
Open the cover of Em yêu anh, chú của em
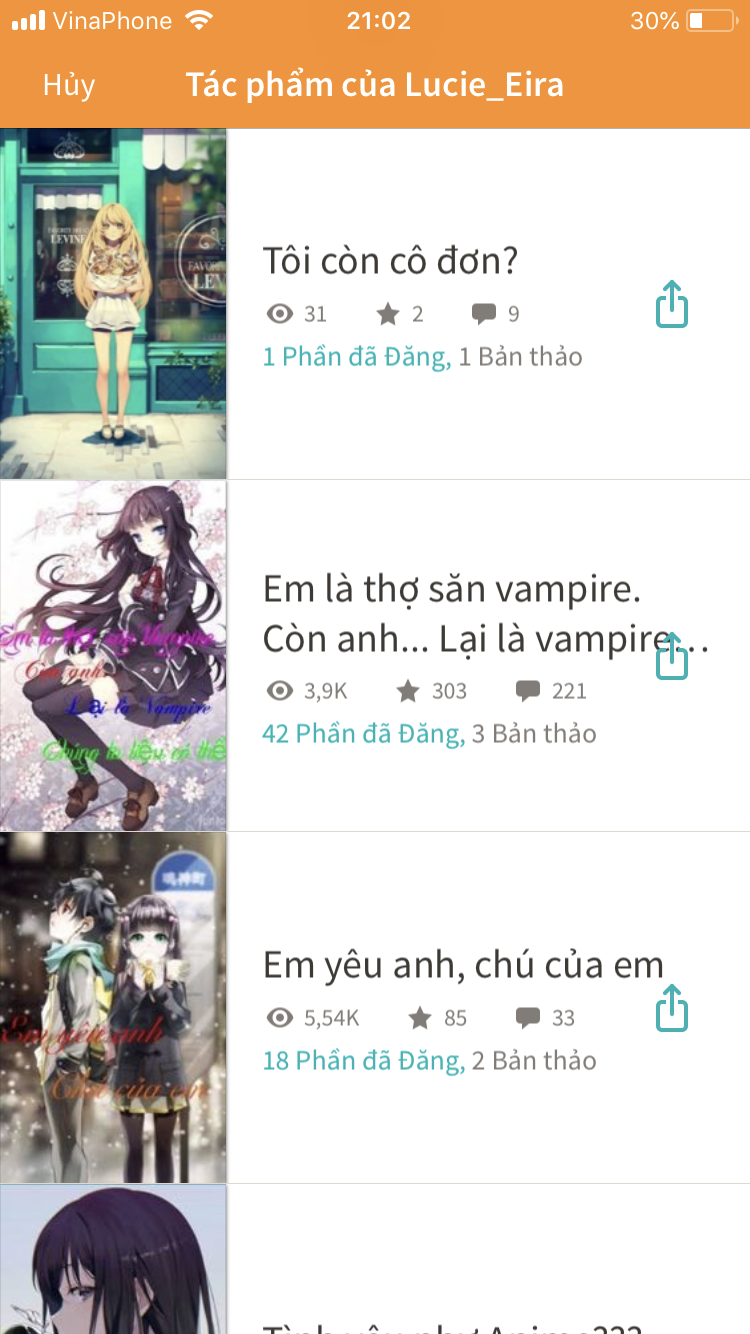coord(113,1008)
